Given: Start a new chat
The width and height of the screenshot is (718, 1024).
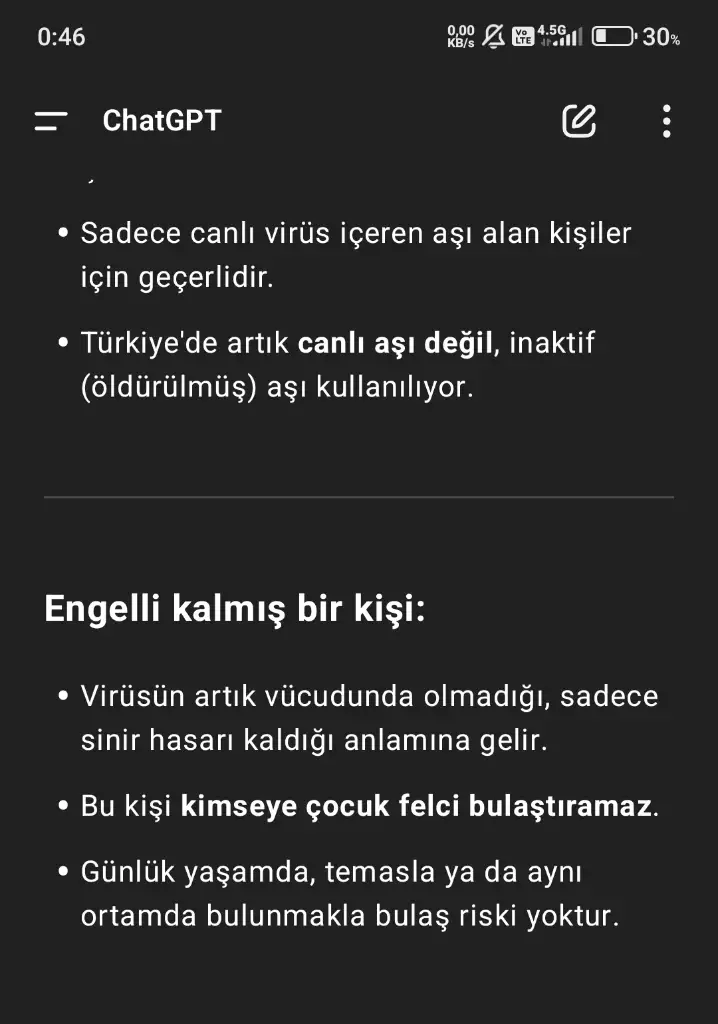Looking at the screenshot, I should [x=579, y=121].
